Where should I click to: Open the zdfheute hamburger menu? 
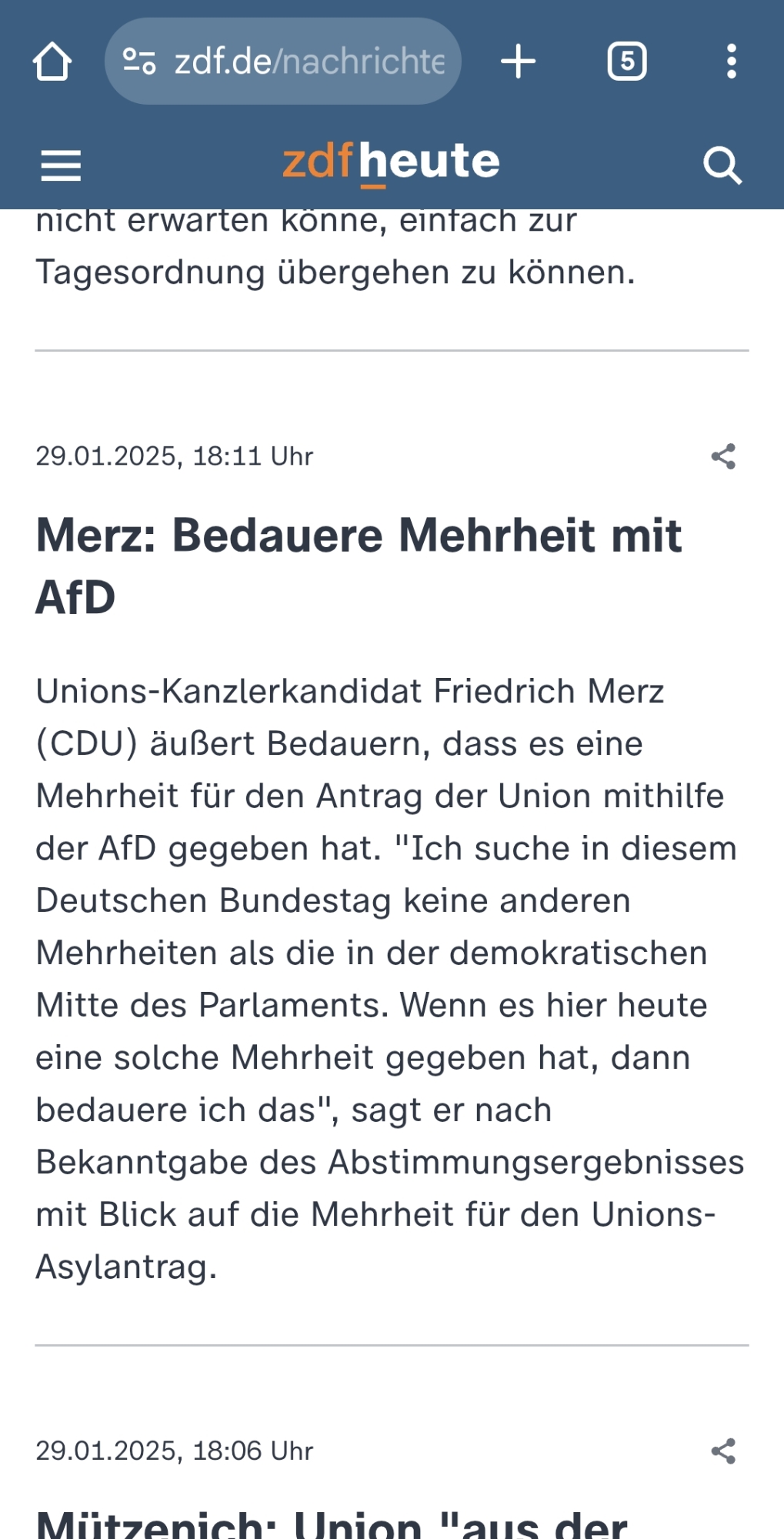click(x=61, y=165)
